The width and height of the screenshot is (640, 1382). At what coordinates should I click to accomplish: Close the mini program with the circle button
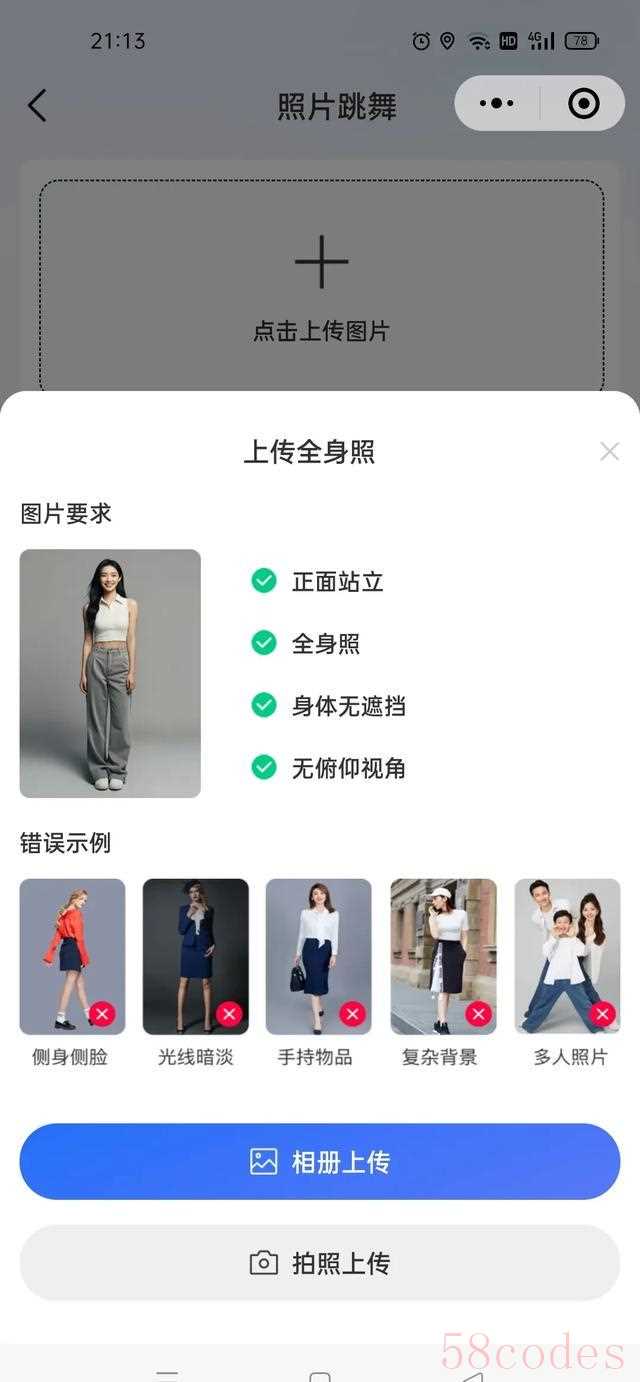pyautogui.click(x=583, y=103)
